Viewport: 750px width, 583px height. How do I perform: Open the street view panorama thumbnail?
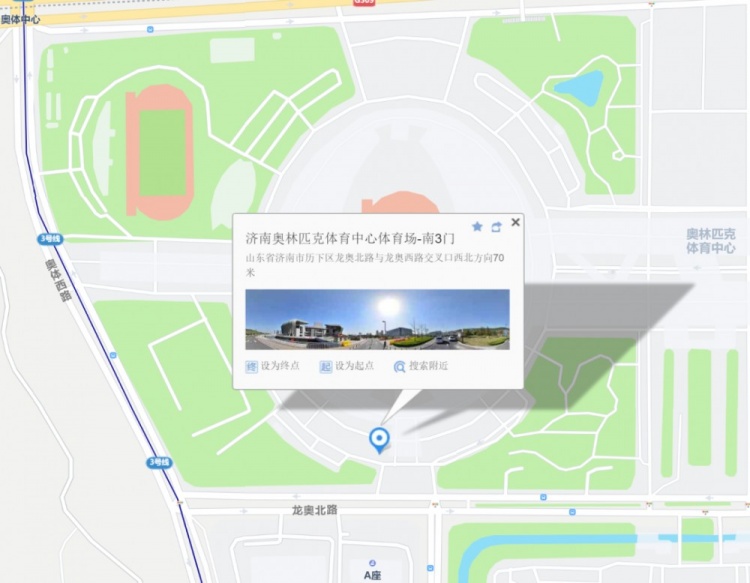pyautogui.click(x=377, y=319)
